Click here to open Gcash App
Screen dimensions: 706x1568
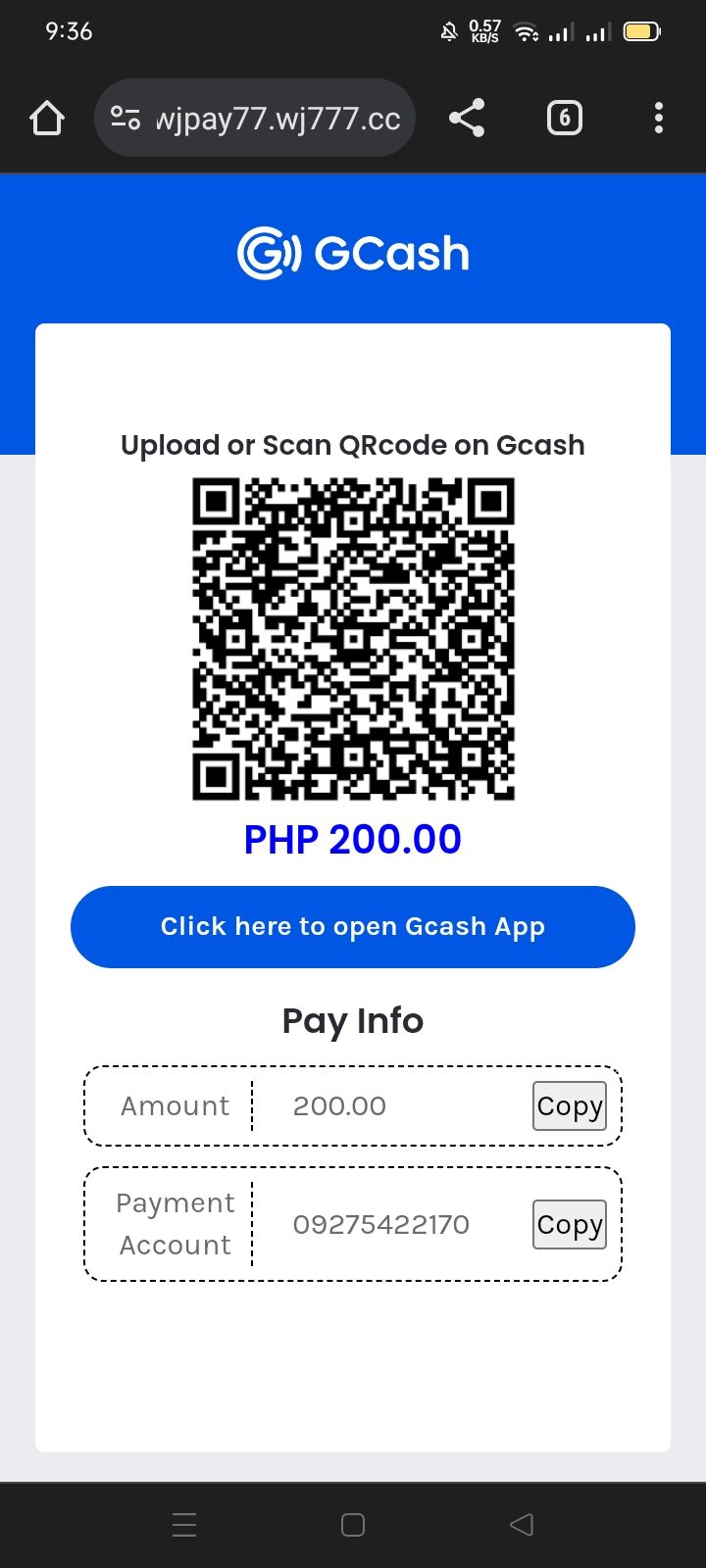(x=353, y=927)
